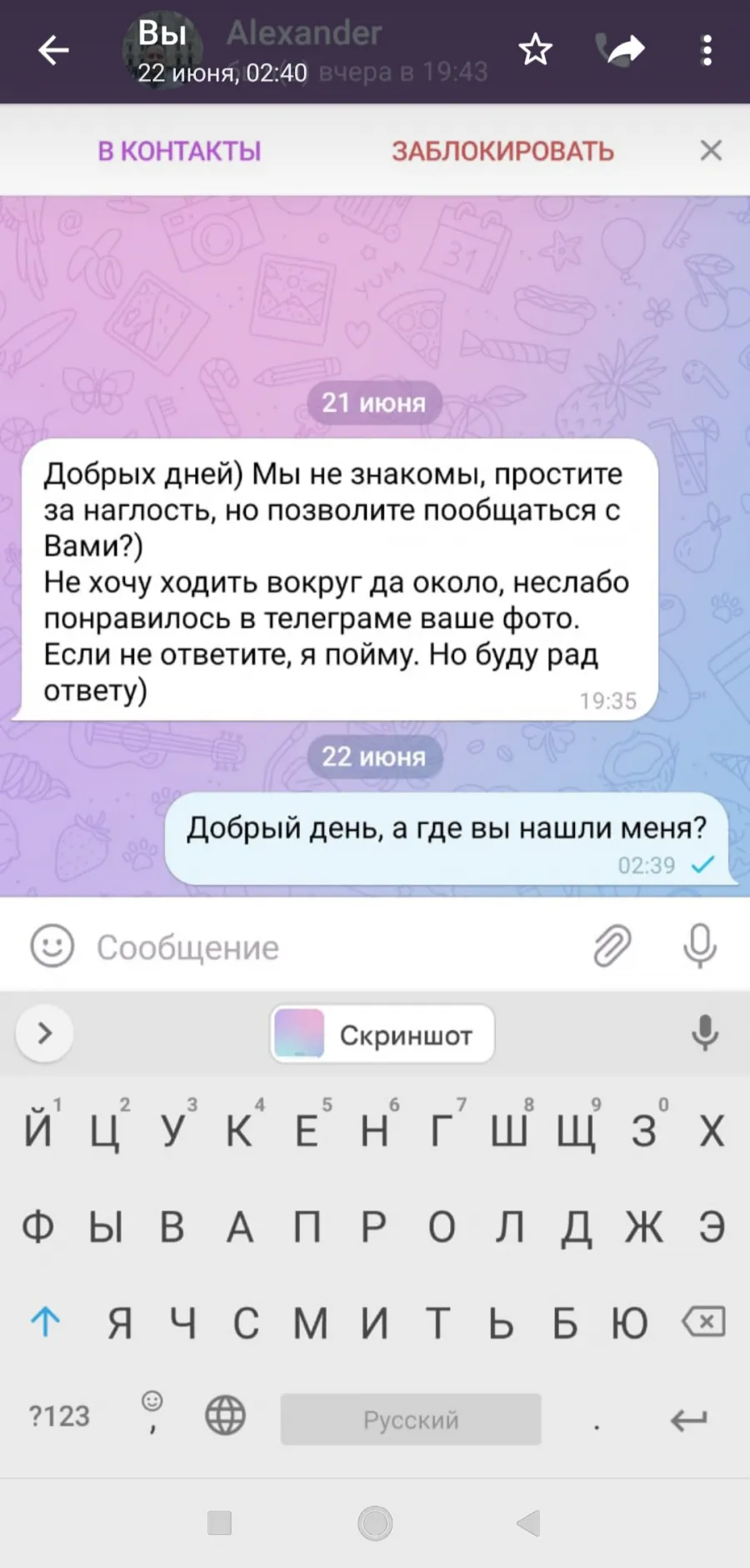Open the three-dot overflow menu
The height and width of the screenshot is (1568, 750).
(707, 50)
